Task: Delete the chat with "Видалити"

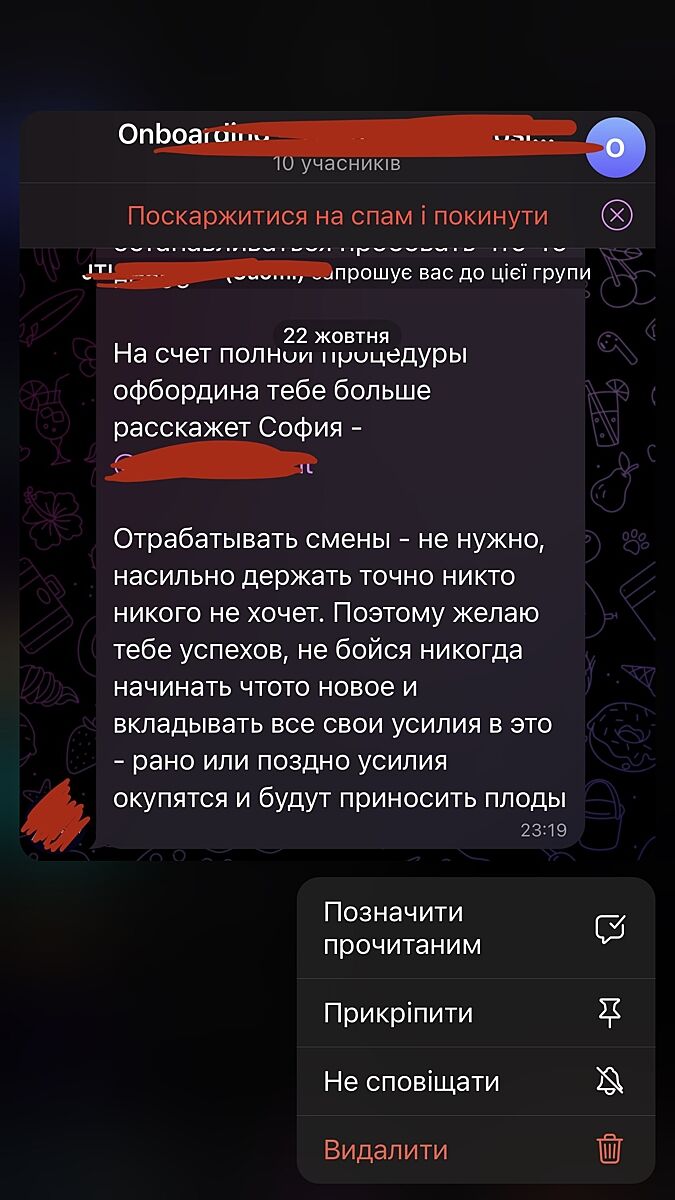Action: click(475, 1149)
